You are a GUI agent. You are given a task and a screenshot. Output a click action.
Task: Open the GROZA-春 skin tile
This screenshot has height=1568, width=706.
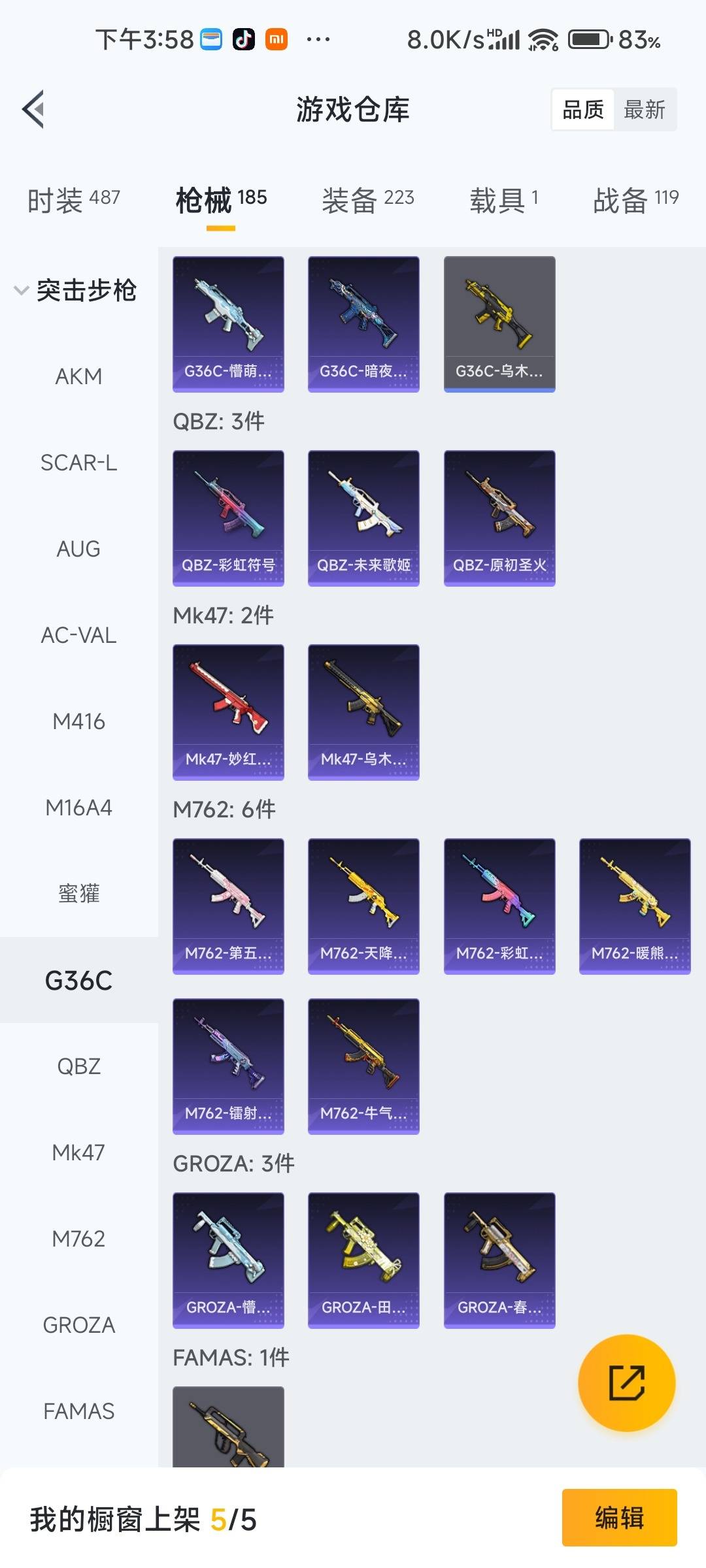[499, 1260]
